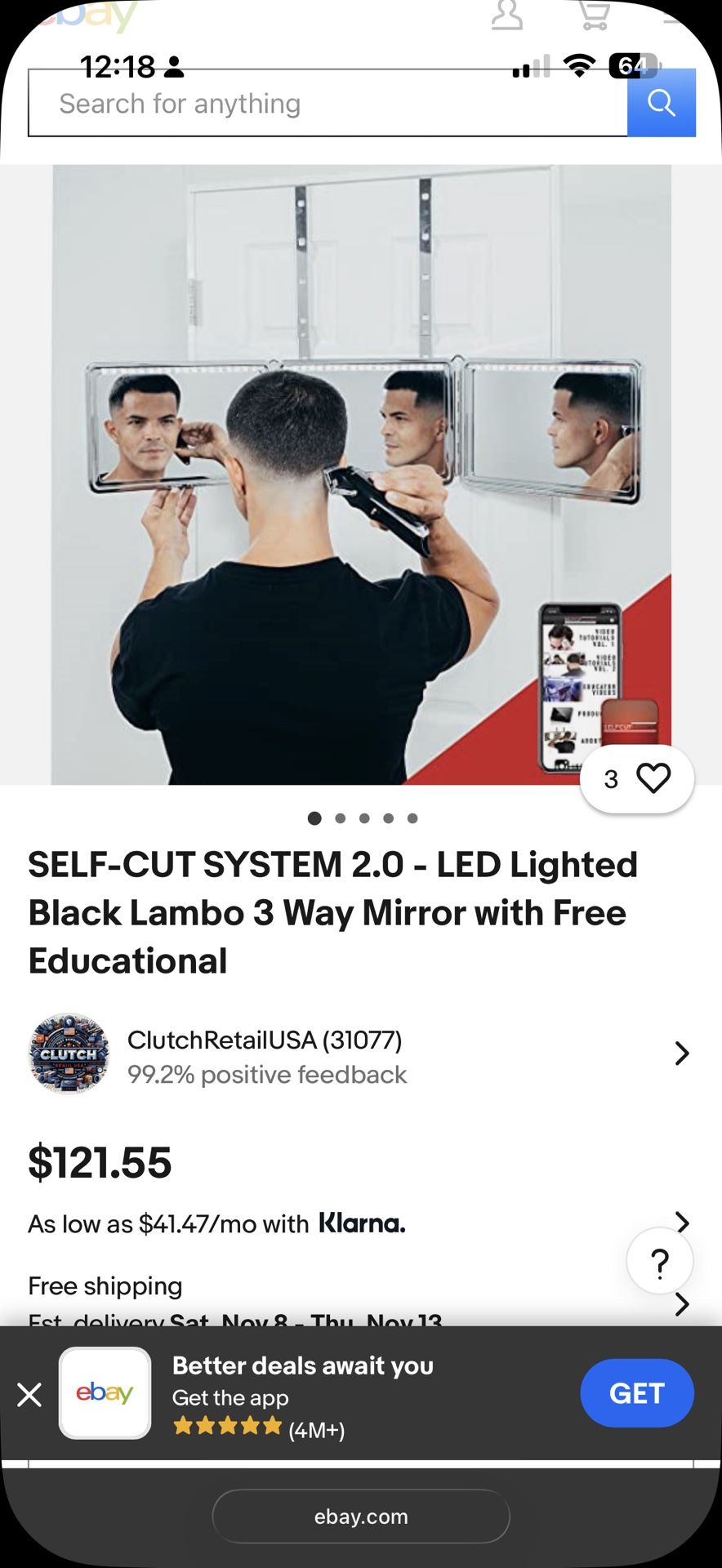
Task: Tap the eBay app logo in the banner
Action: (105, 1393)
